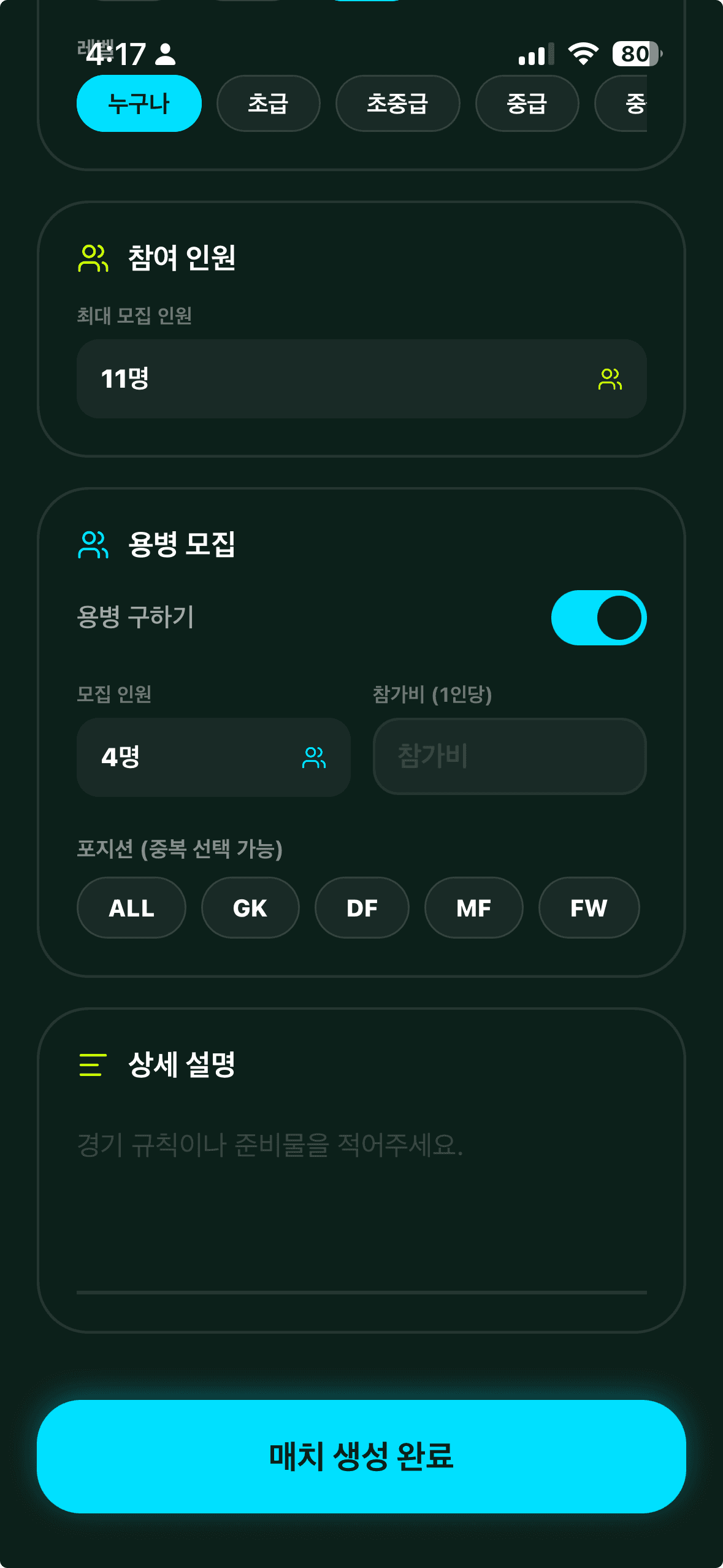The width and height of the screenshot is (723, 1568).
Task: Click the people icon inside the 11명 field
Action: click(611, 379)
